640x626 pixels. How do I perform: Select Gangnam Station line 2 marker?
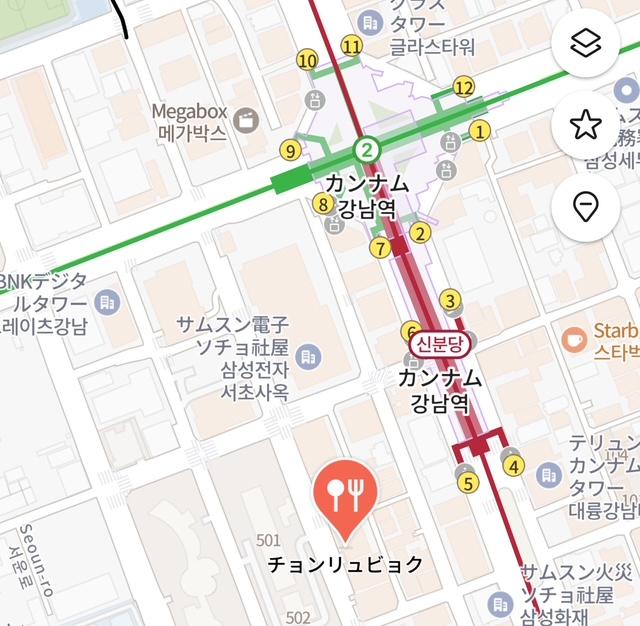tap(367, 151)
